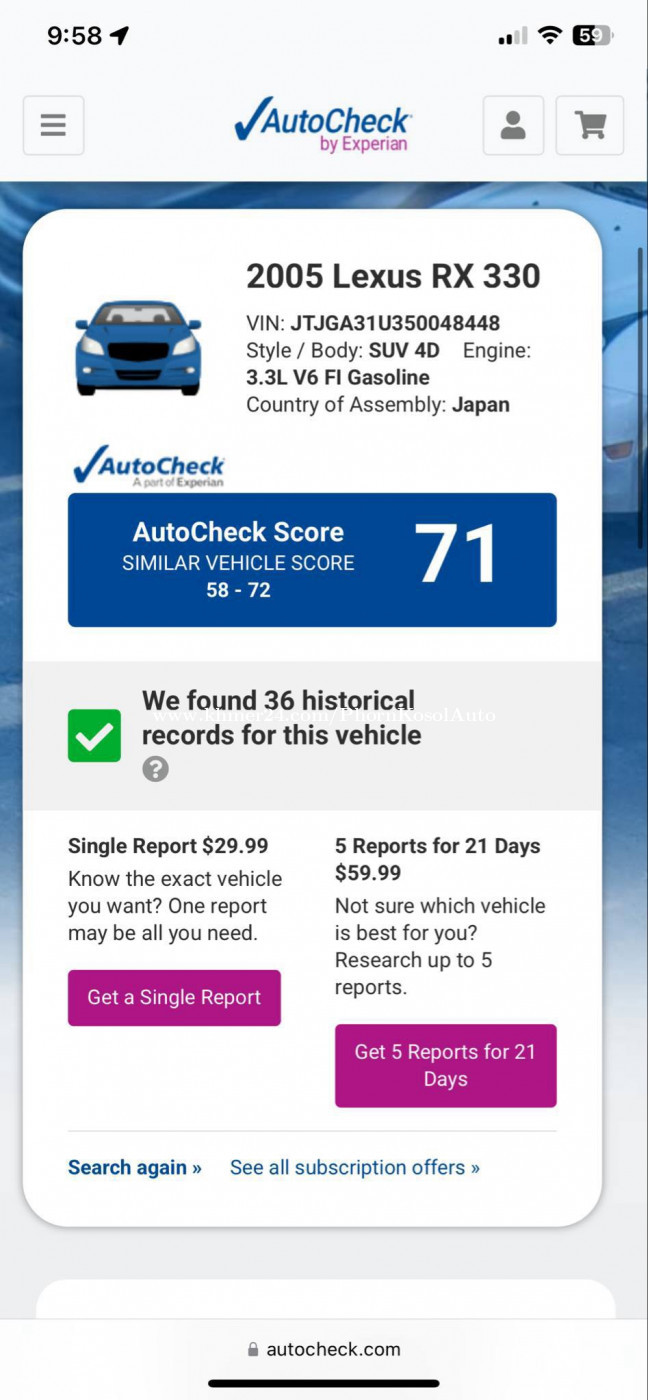See all subscription offers

pyautogui.click(x=355, y=1167)
